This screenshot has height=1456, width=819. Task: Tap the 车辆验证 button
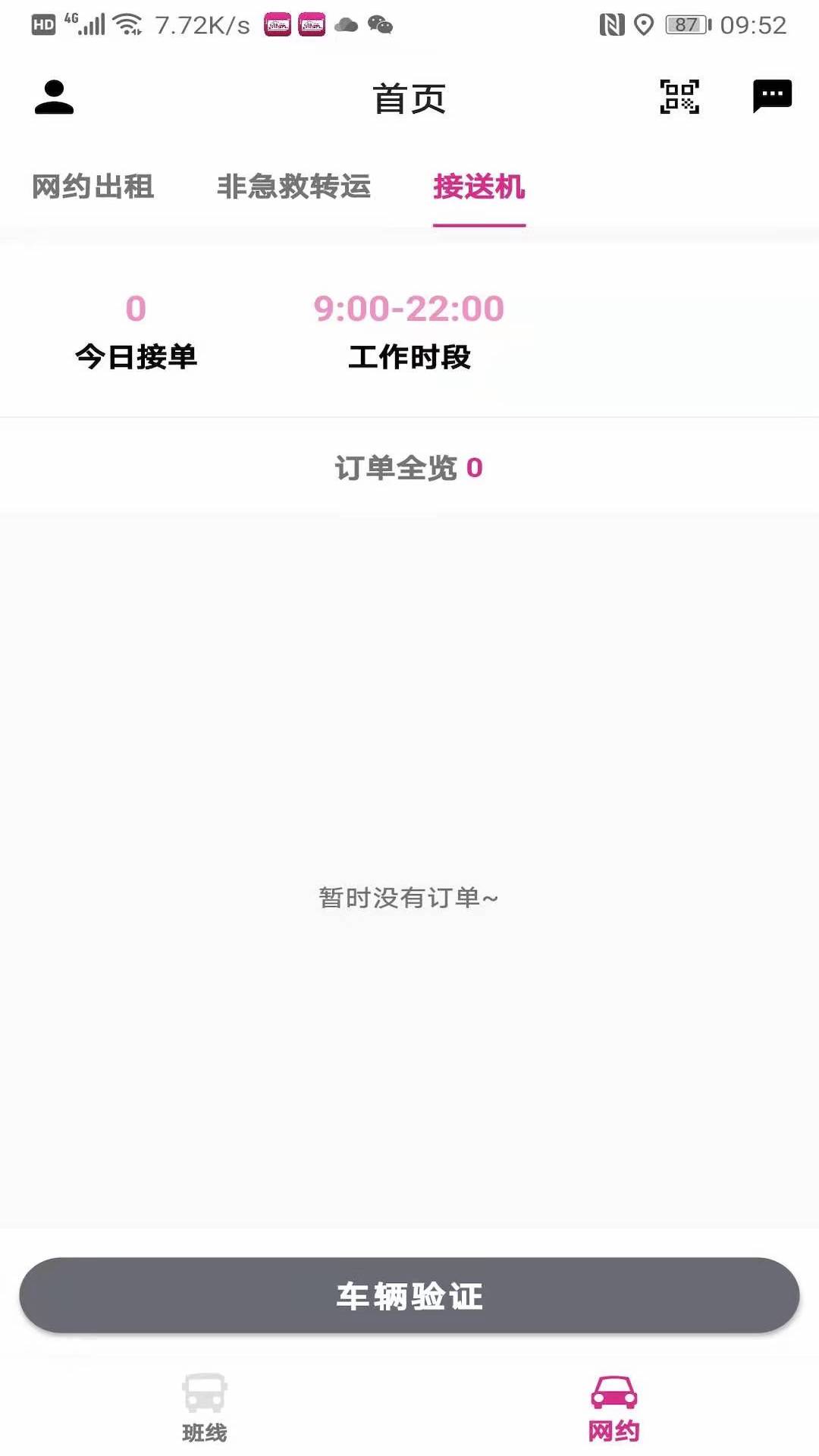pos(409,1296)
